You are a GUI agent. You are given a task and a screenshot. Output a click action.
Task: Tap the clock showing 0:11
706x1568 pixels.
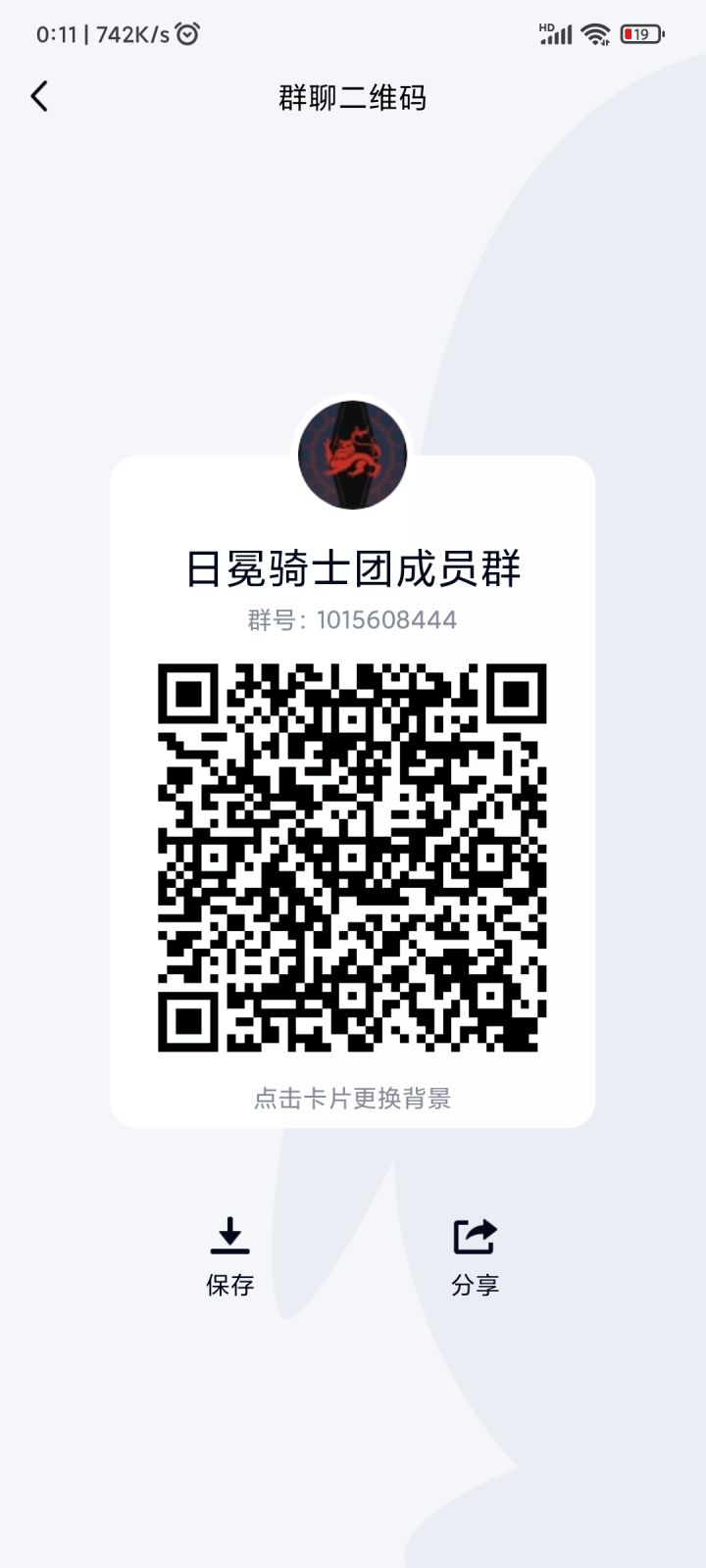point(56,32)
